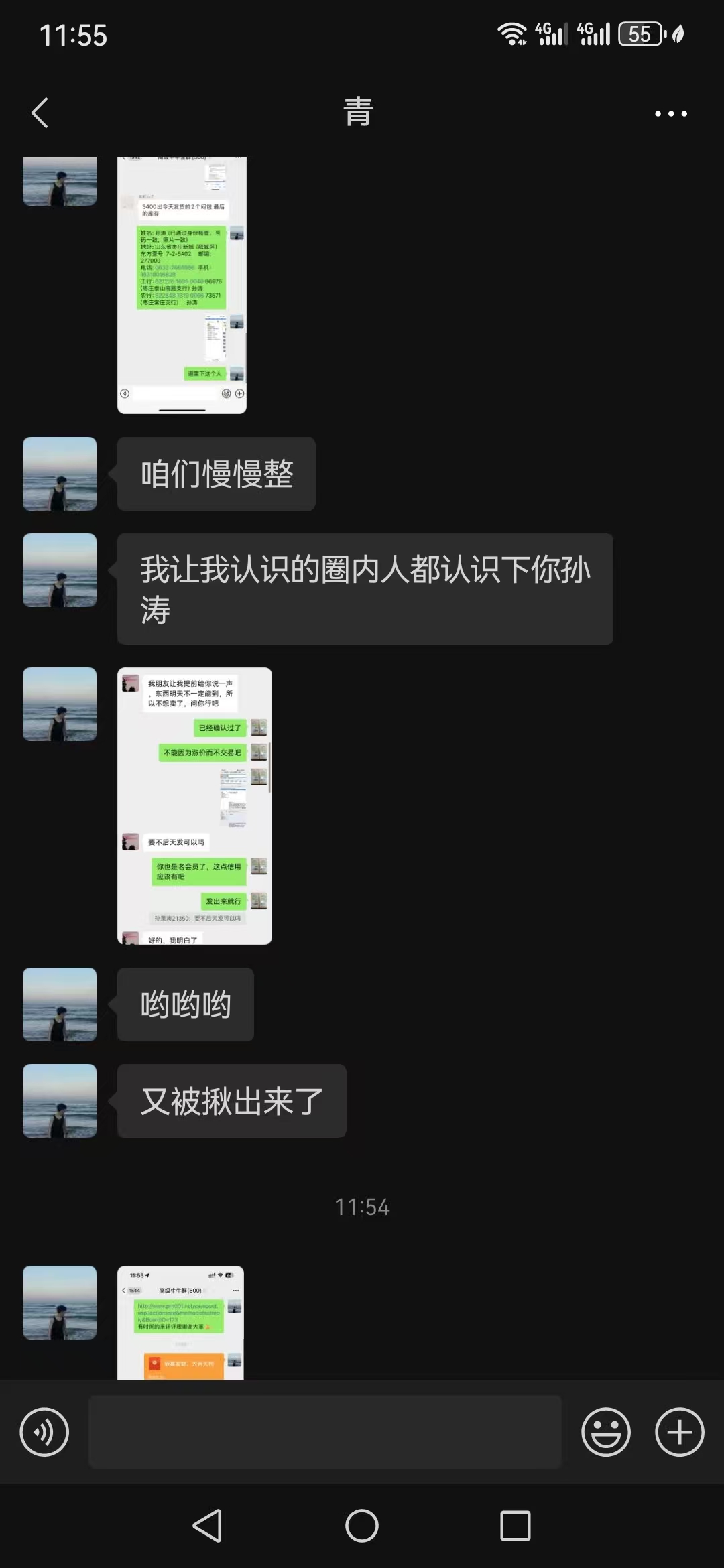
Task: Open the emoji sticker panel
Action: pyautogui.click(x=606, y=1433)
